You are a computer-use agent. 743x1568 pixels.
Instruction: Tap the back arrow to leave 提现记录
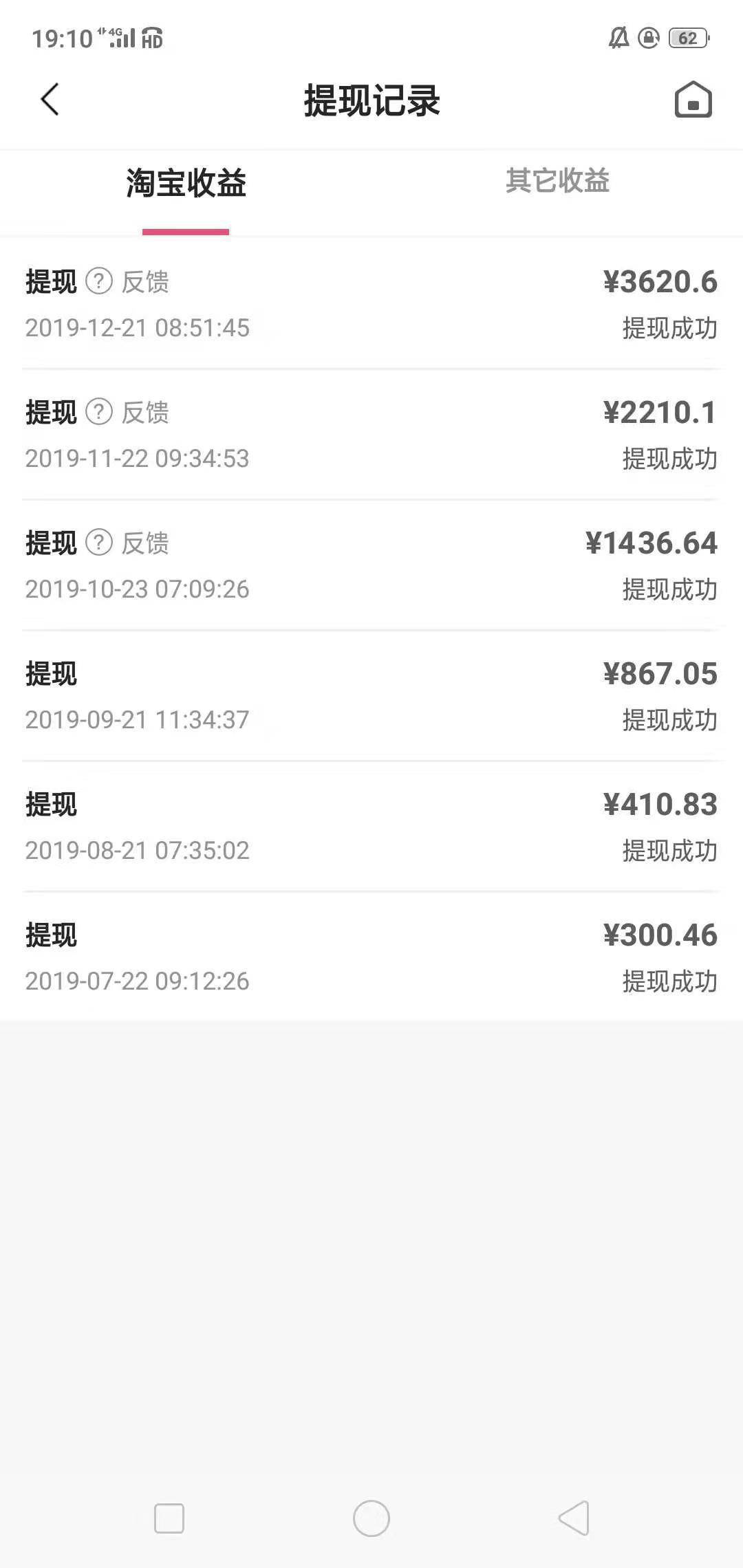point(50,99)
